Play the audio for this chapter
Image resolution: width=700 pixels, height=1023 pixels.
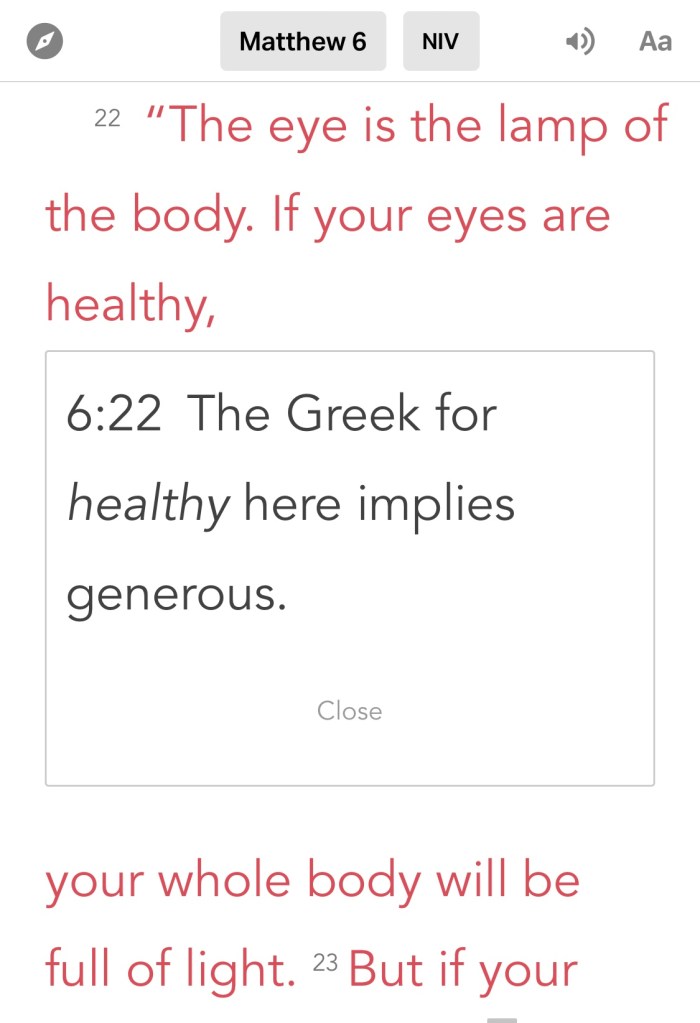(580, 41)
